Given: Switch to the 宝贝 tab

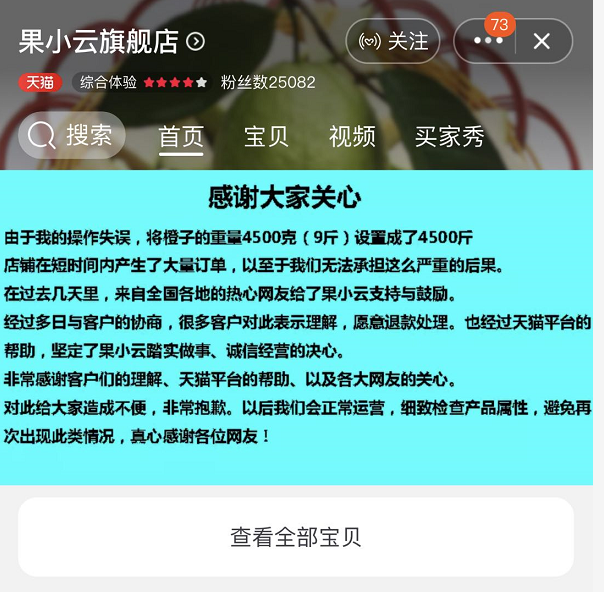Looking at the screenshot, I should 266,136.
